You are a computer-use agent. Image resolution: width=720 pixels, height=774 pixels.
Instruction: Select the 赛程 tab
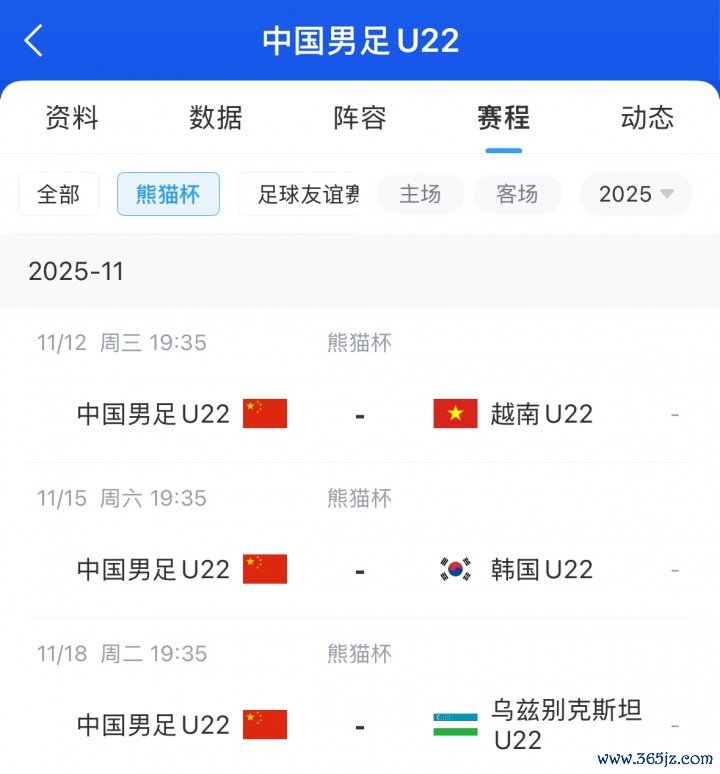[503, 118]
